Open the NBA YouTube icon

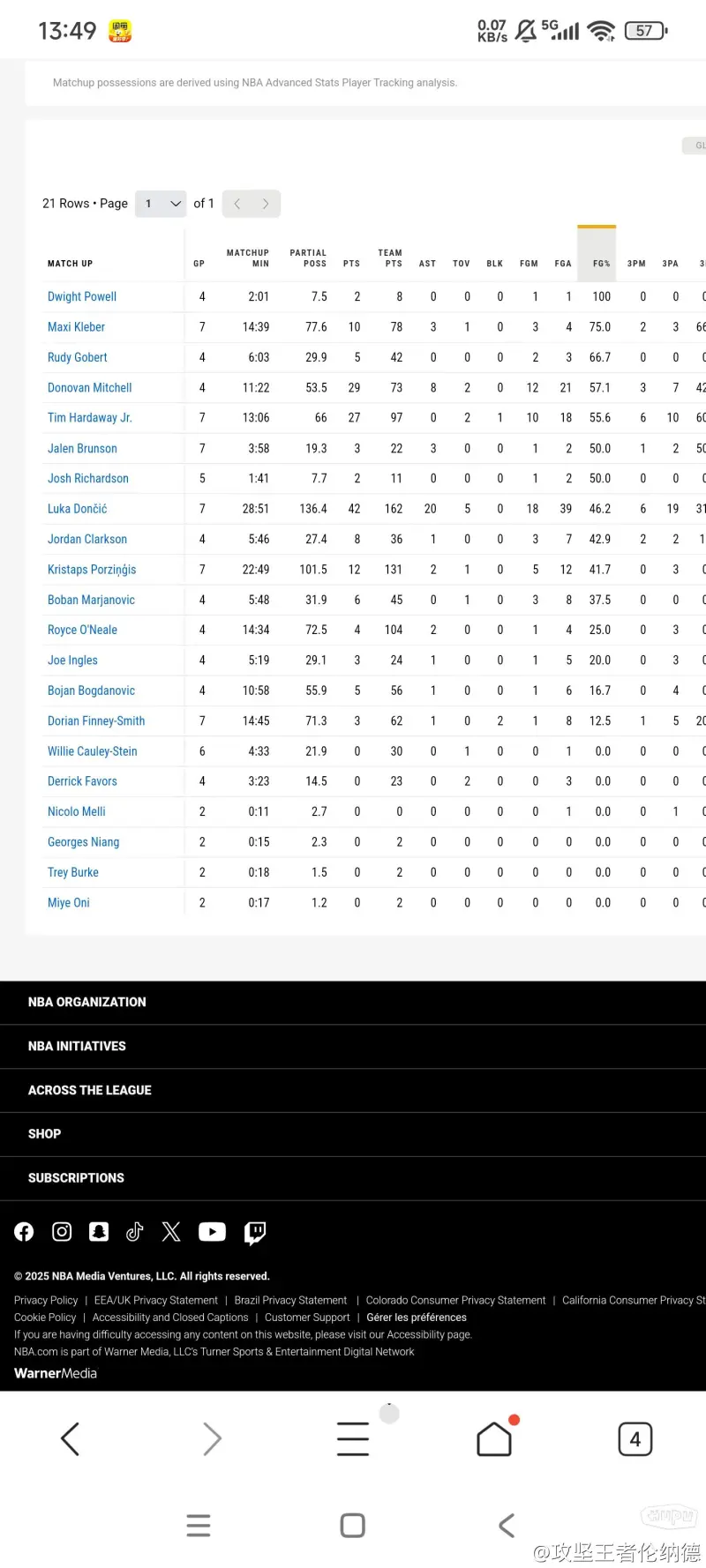[212, 1232]
